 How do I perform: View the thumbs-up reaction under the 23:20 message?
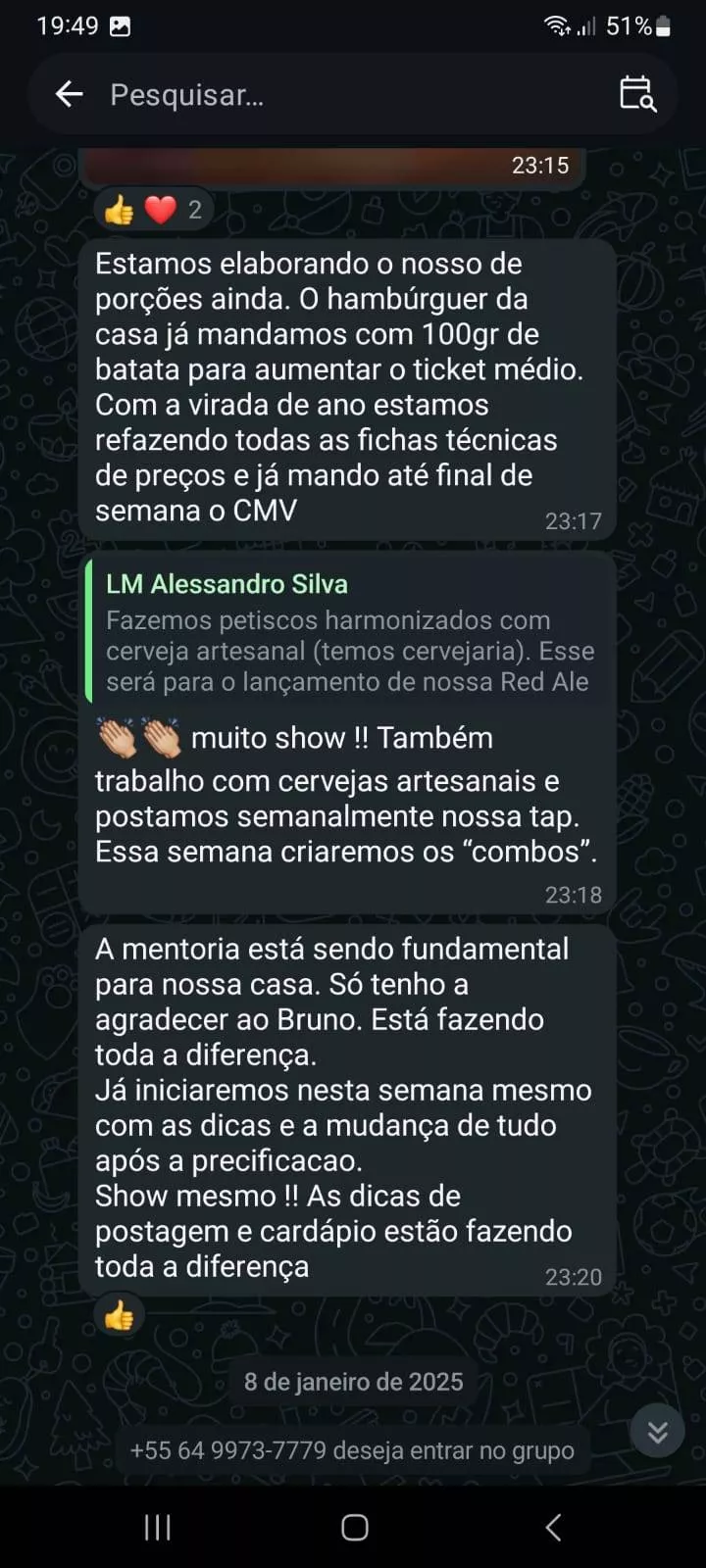120,1316
